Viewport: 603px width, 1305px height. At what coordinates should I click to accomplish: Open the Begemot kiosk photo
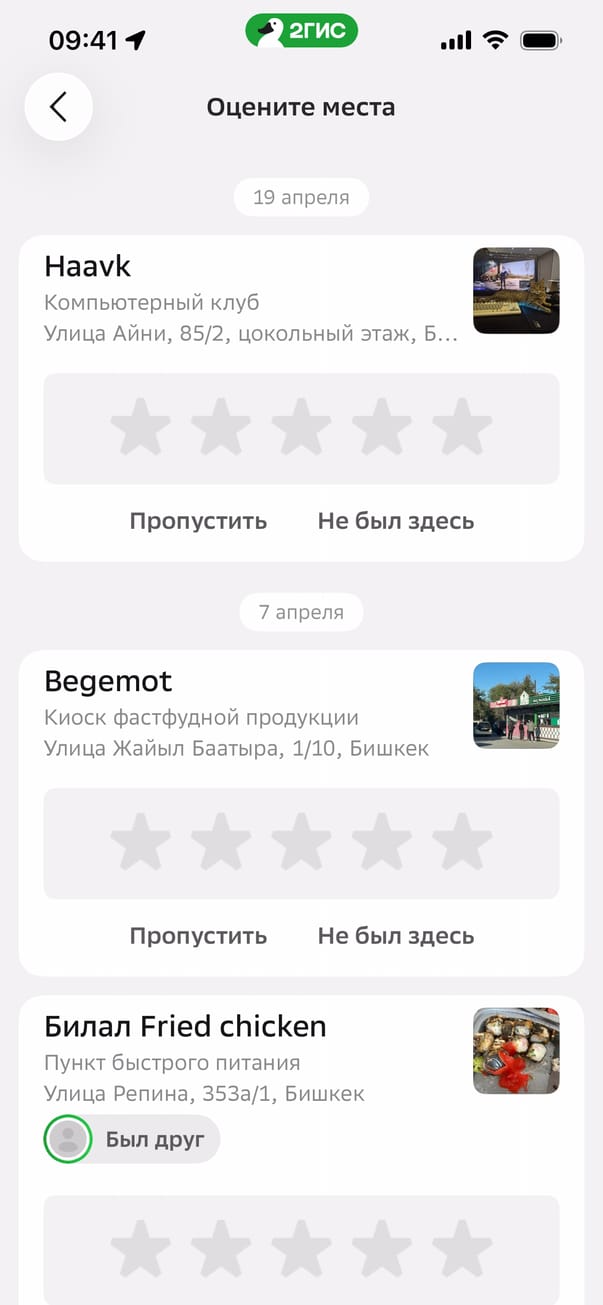[x=515, y=705]
